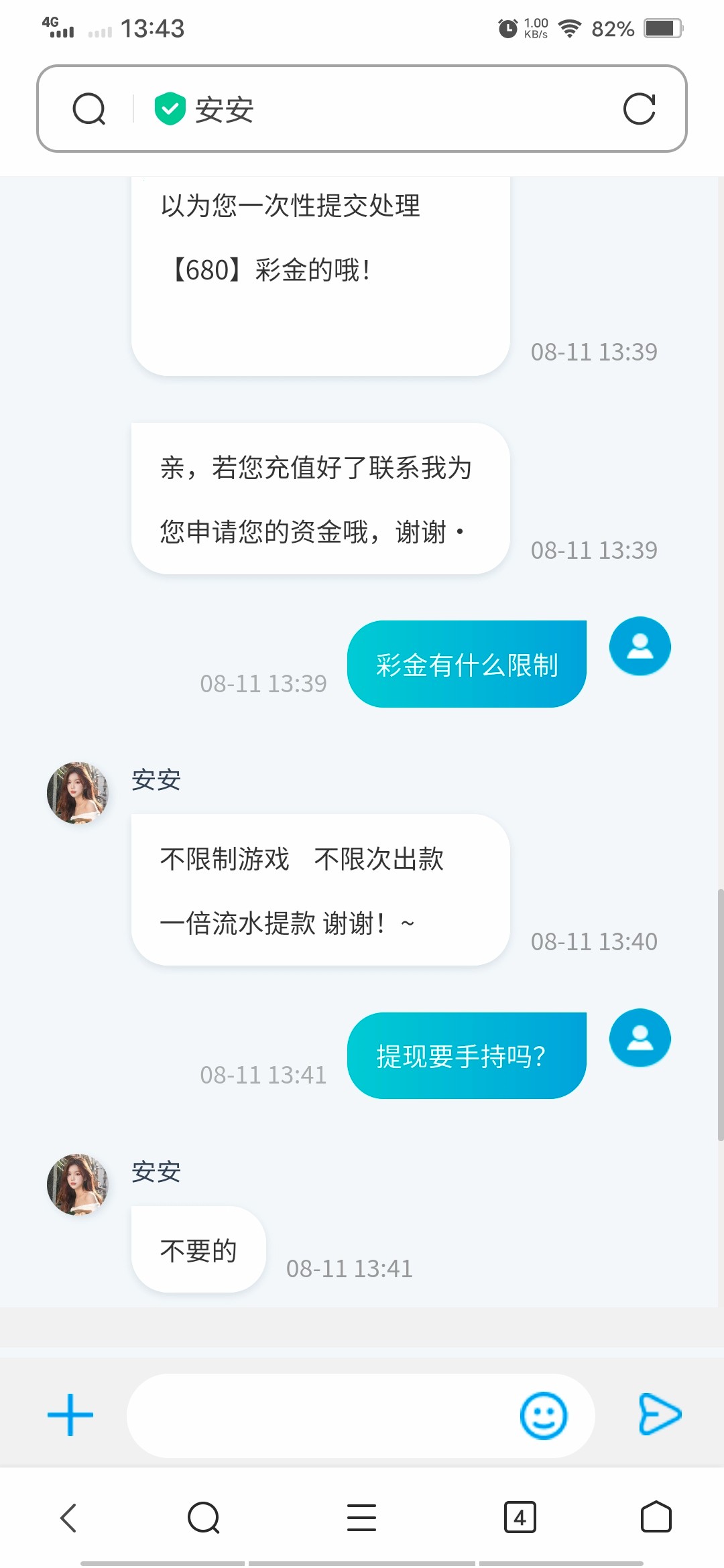Image resolution: width=724 pixels, height=1568 pixels.
Task: Open the browser menu with the hamburger icon
Action: [361, 1518]
